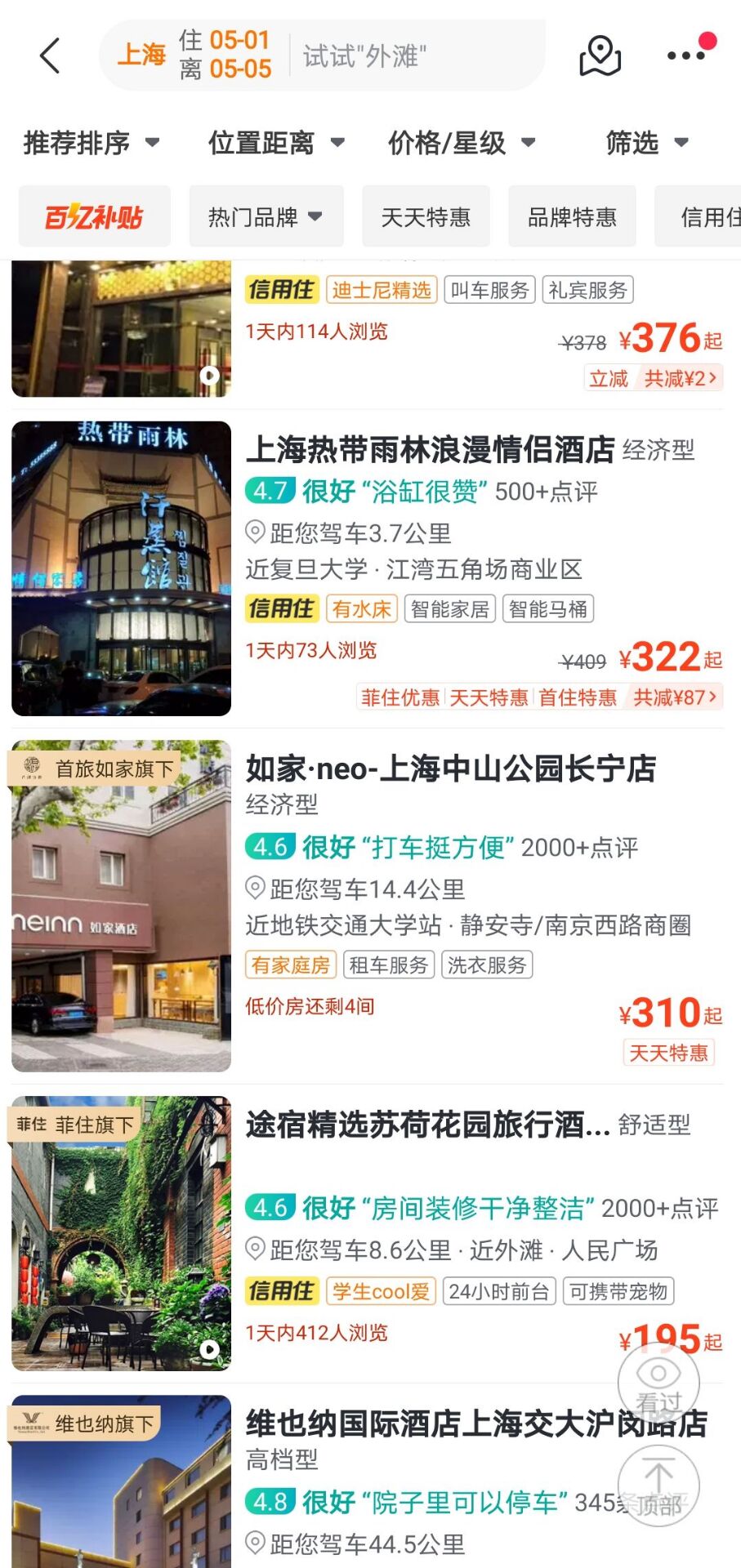Screen dimensions: 741x1568
Task: Open the map view icon
Action: (600, 56)
